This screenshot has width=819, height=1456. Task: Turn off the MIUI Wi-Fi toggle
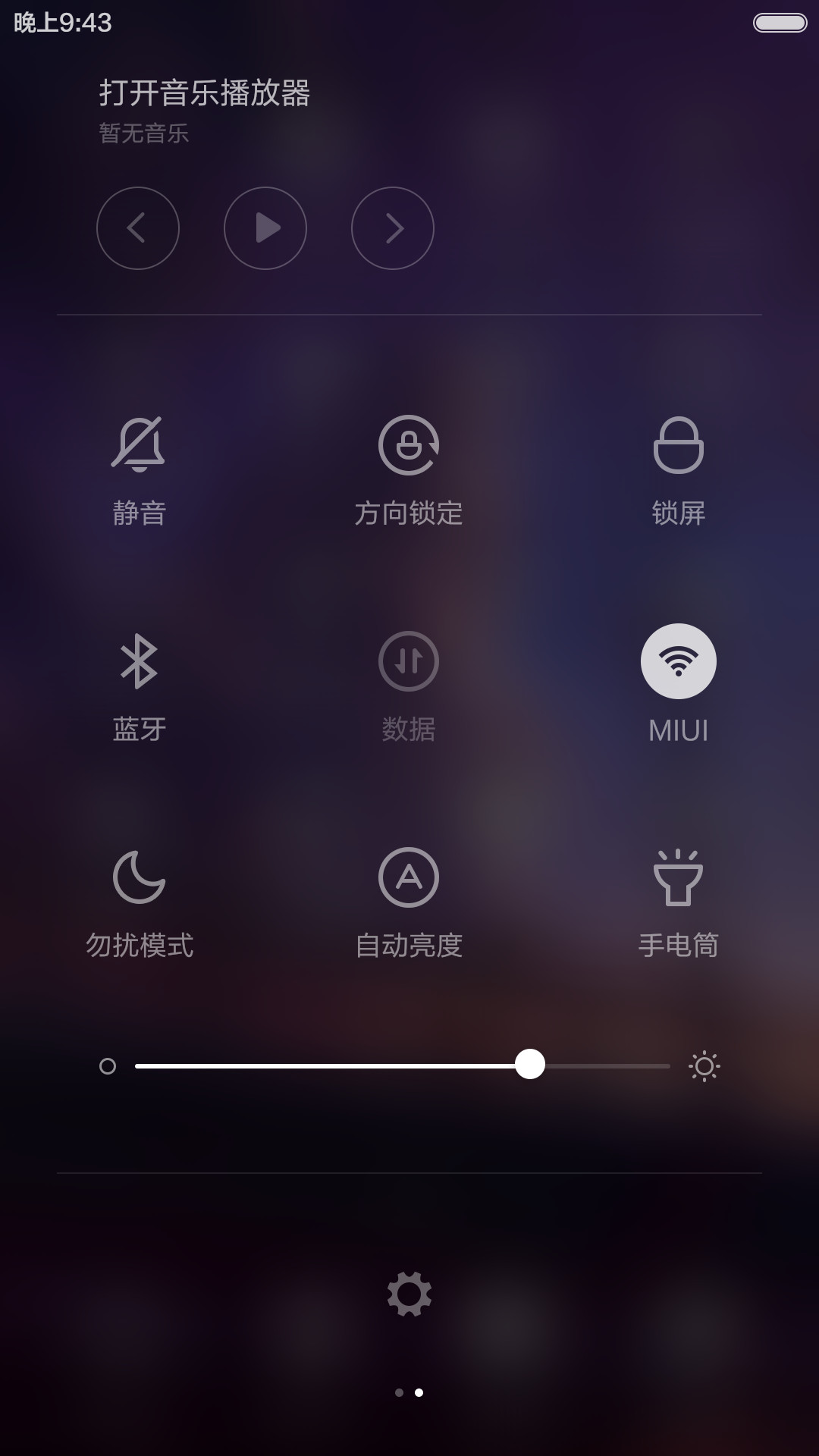click(x=679, y=661)
